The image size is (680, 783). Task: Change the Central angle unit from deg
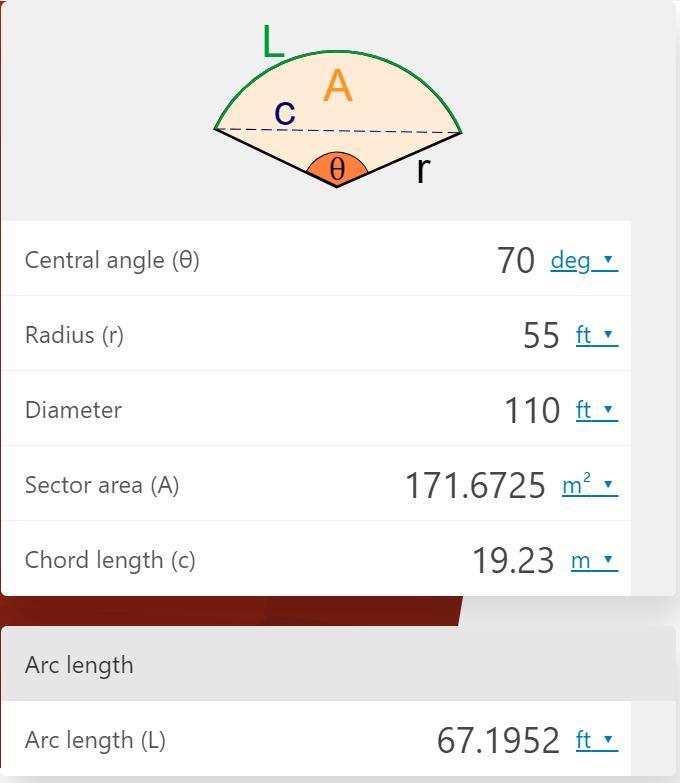(583, 260)
